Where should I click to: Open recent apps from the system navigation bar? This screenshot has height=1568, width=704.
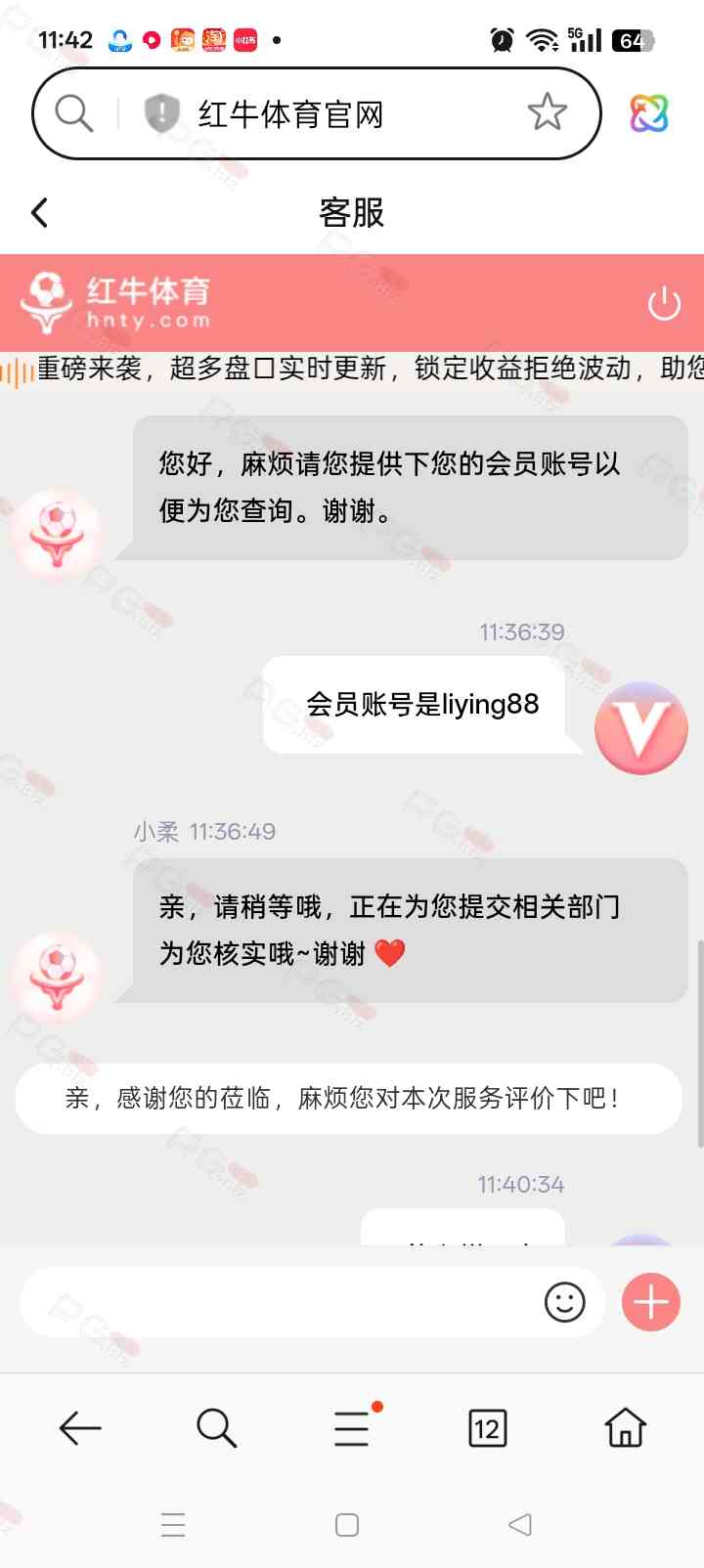(173, 1525)
